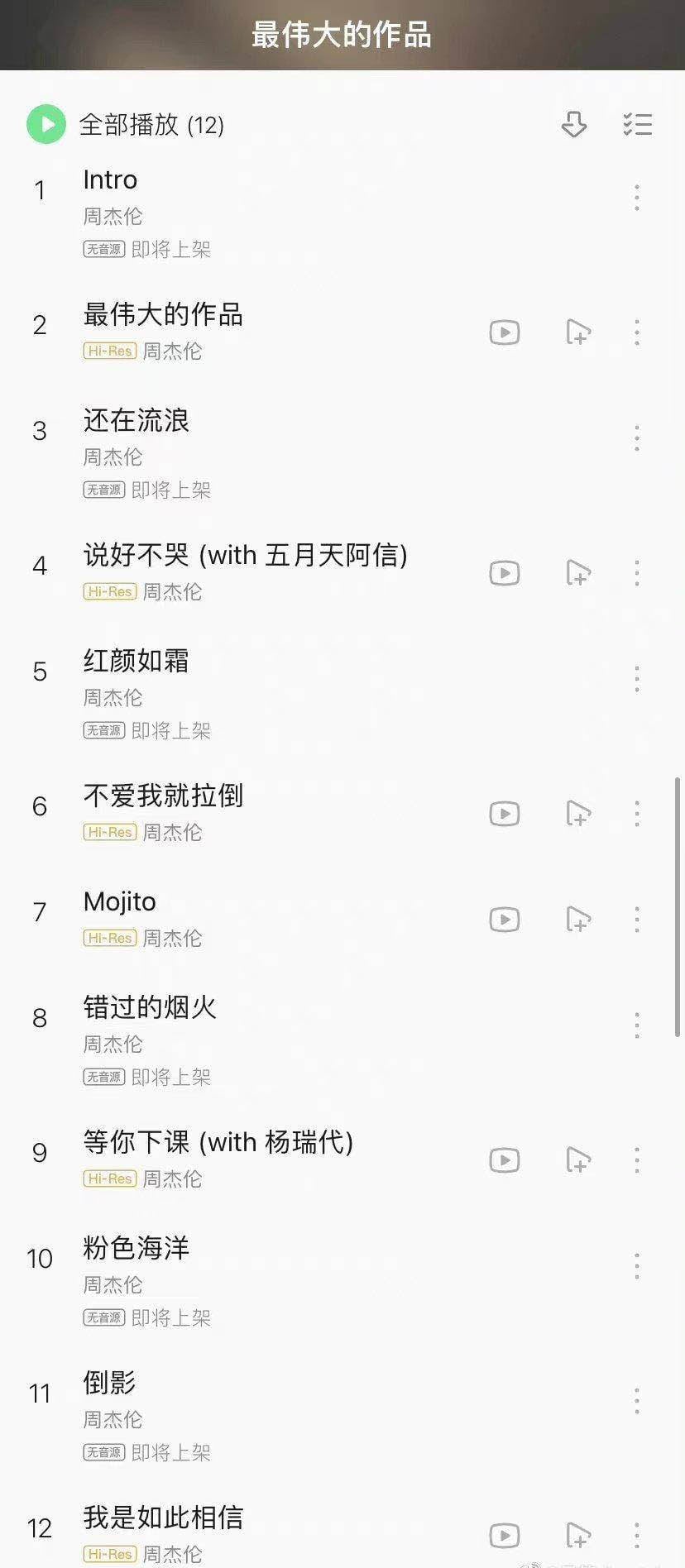Open more options for Intro

click(636, 198)
